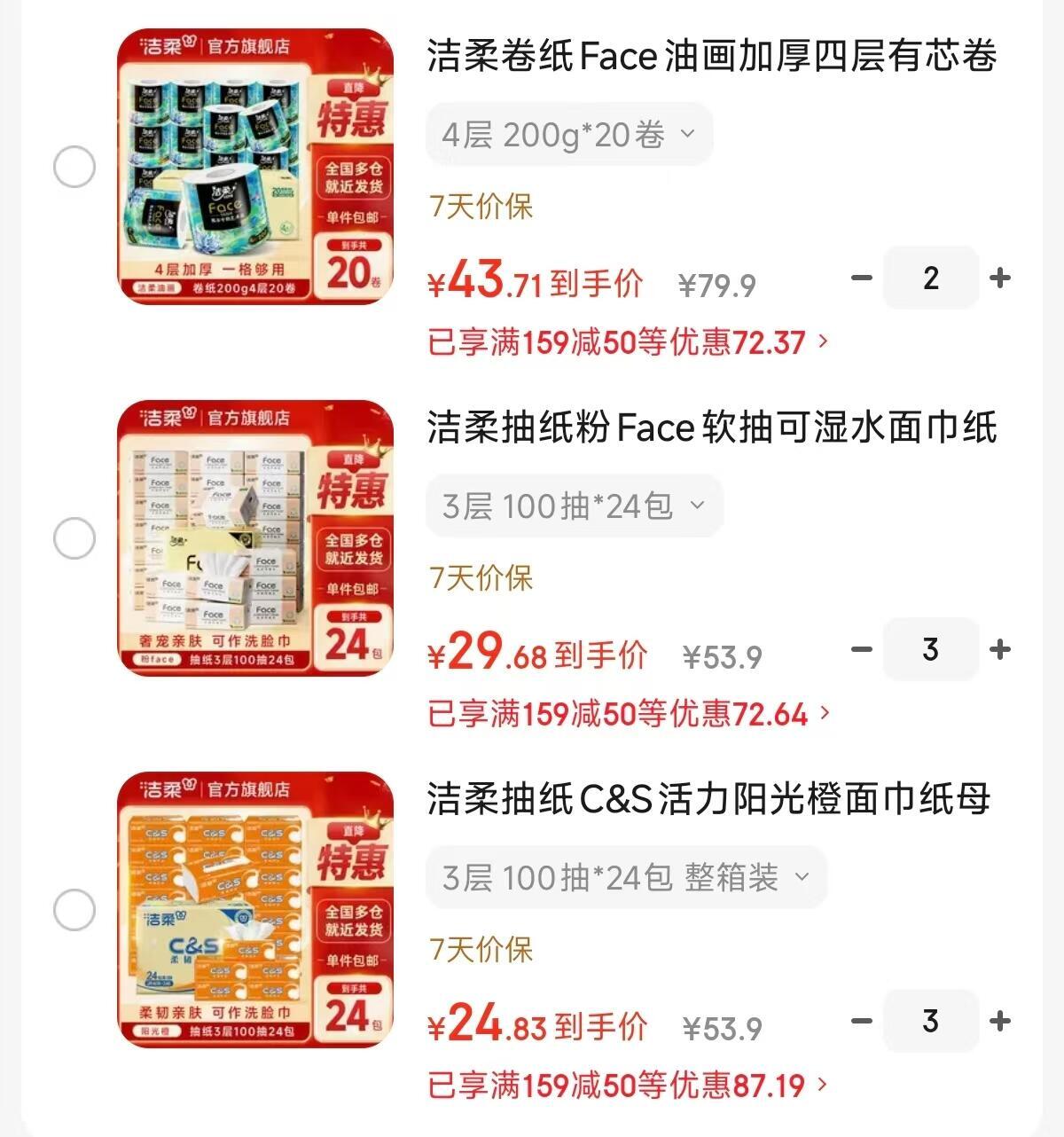Expand the 3层 100抽*24包 整箱装 spec dropdown
The height and width of the screenshot is (1137, 1064).
coord(626,878)
